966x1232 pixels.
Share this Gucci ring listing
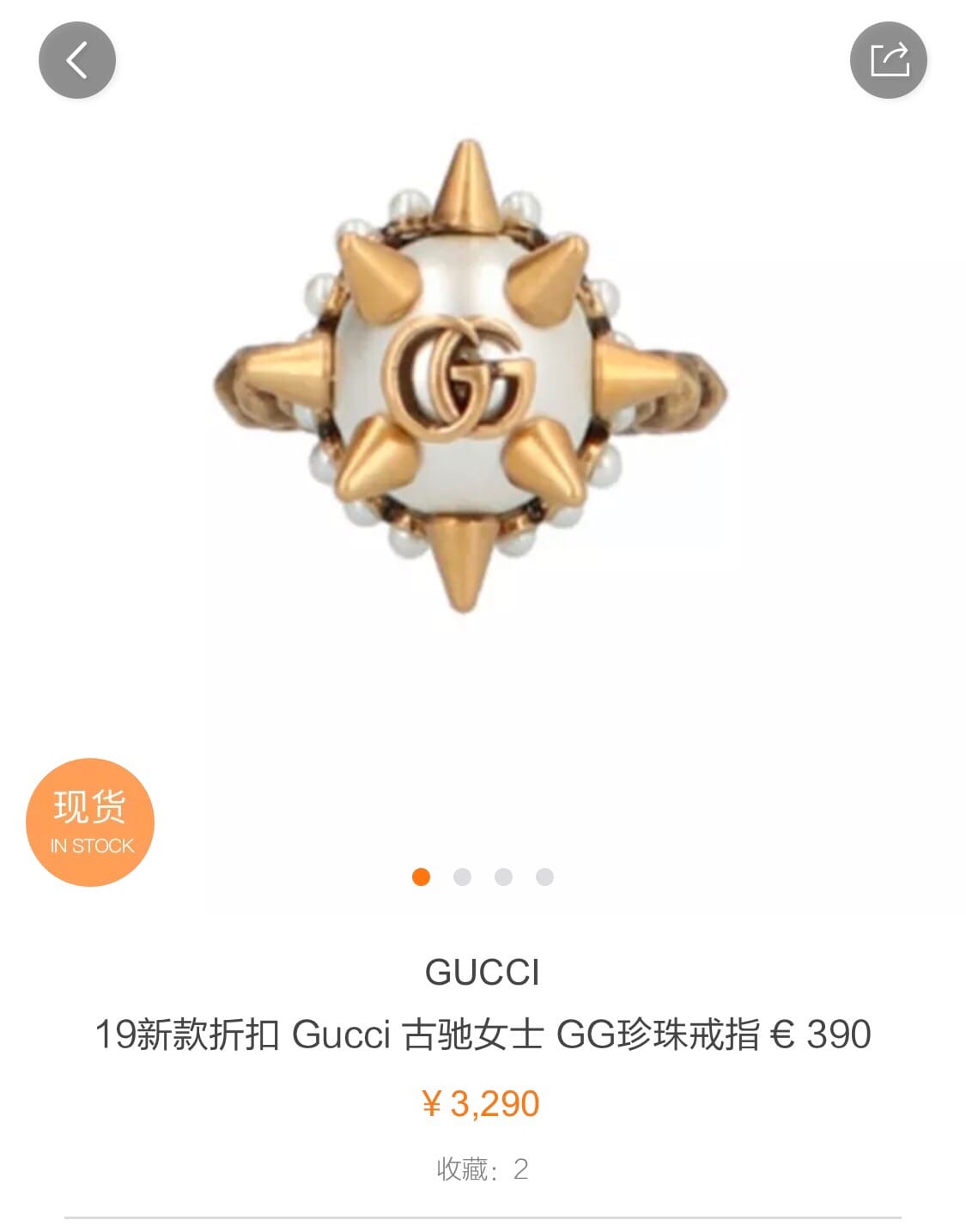click(x=888, y=60)
